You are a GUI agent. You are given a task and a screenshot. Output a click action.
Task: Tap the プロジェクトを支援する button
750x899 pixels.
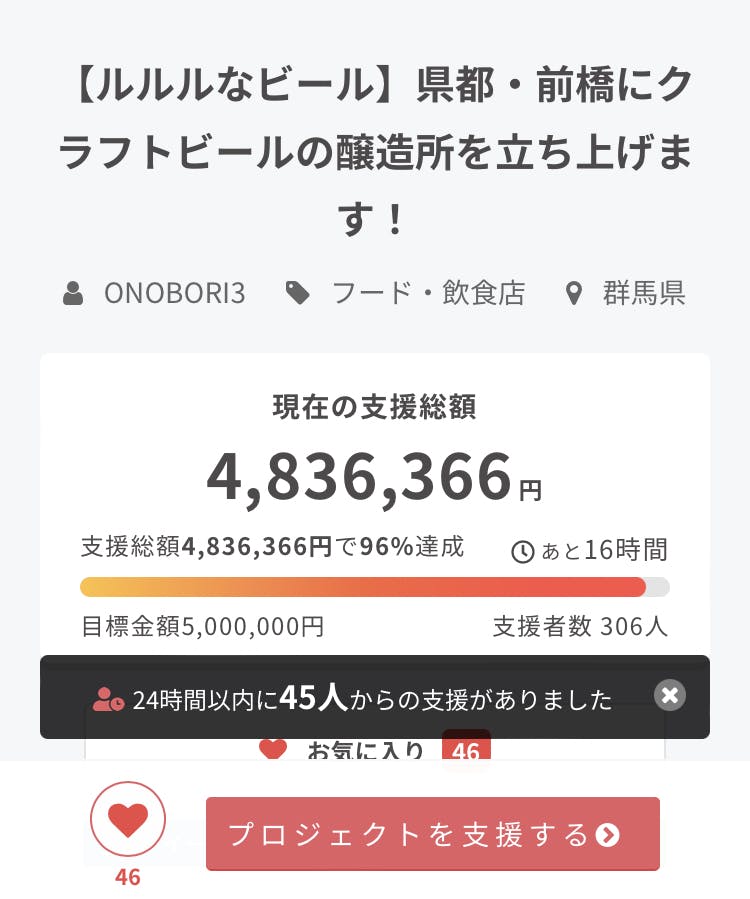[x=432, y=834]
